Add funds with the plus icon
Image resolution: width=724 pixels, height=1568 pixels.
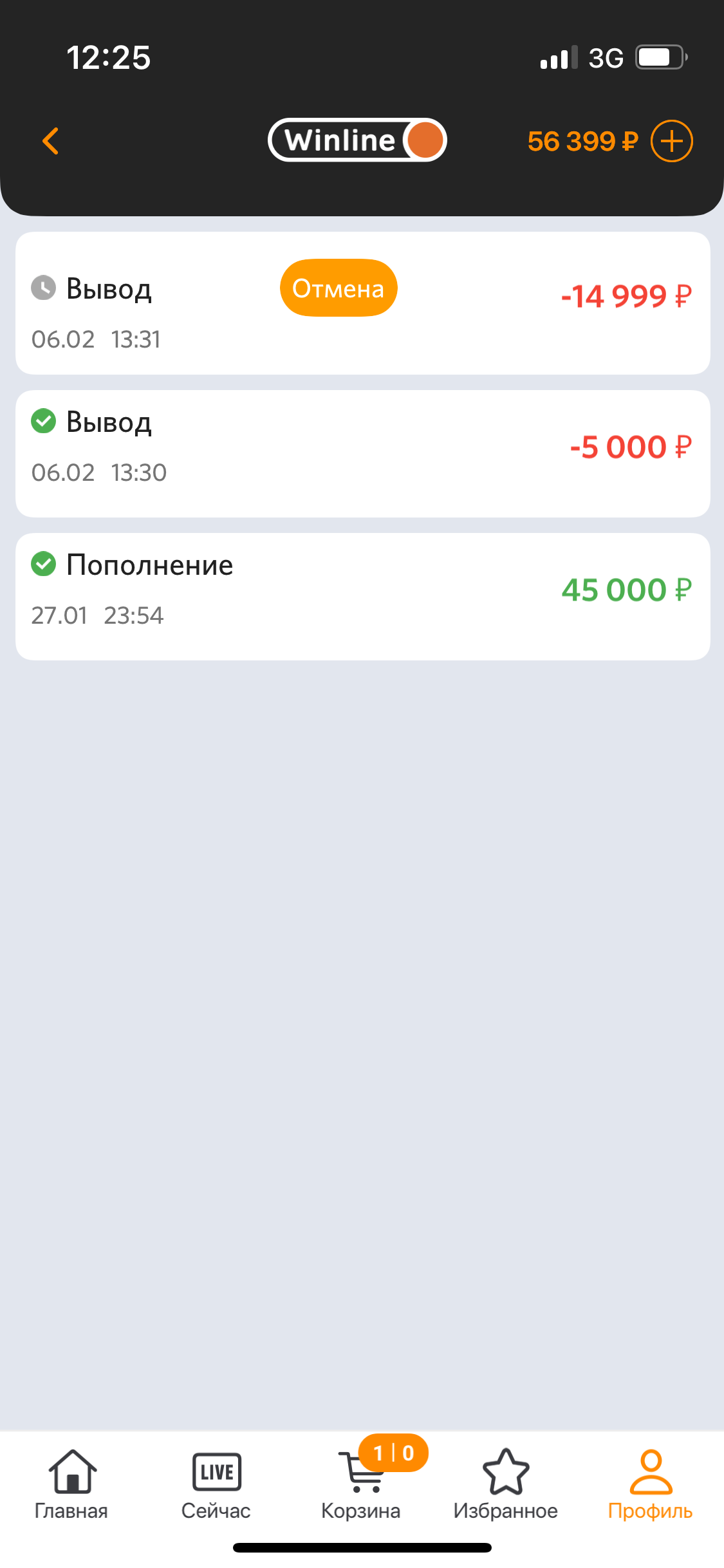coord(671,141)
